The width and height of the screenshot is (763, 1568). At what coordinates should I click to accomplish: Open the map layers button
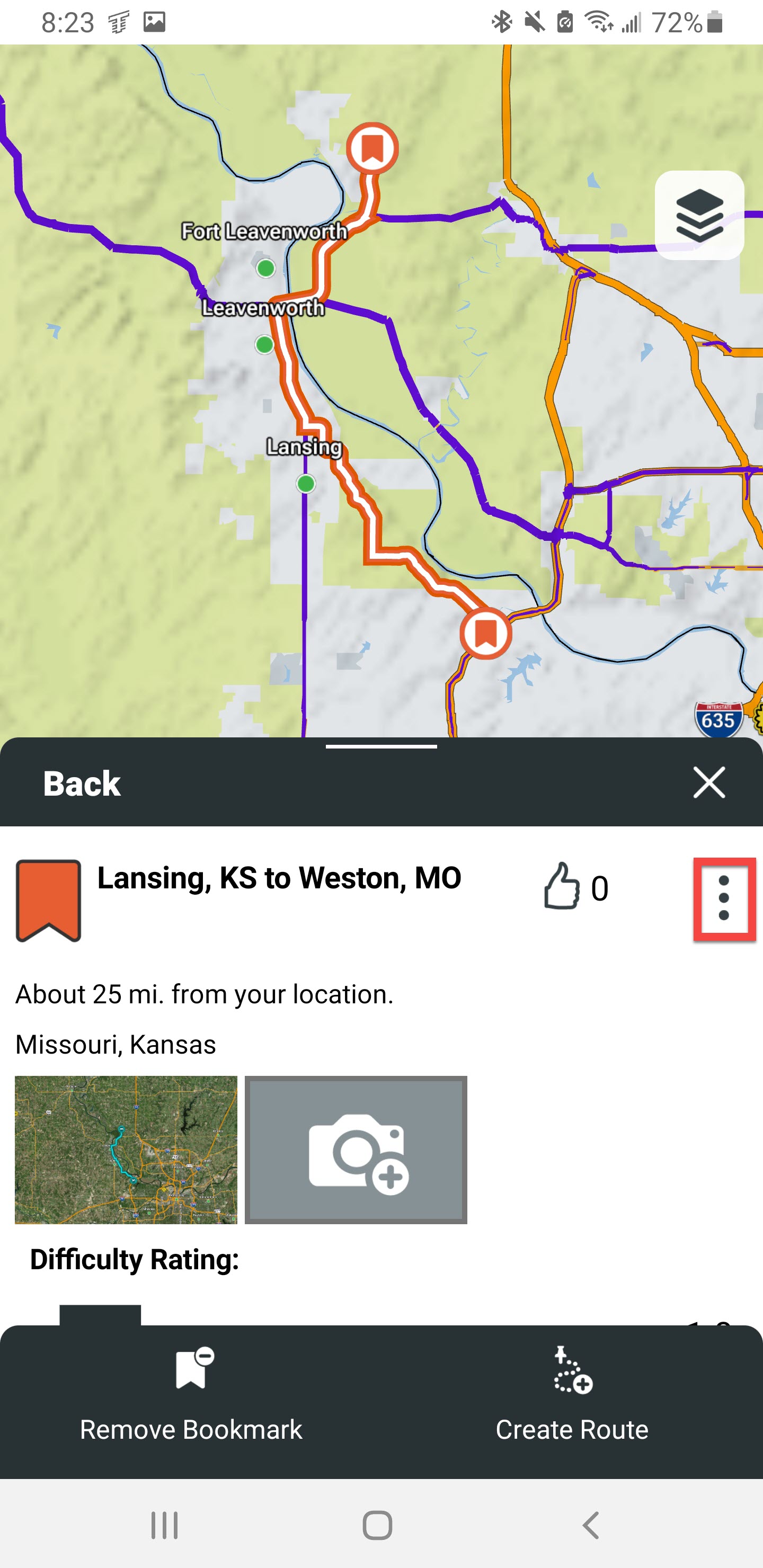coord(699,216)
